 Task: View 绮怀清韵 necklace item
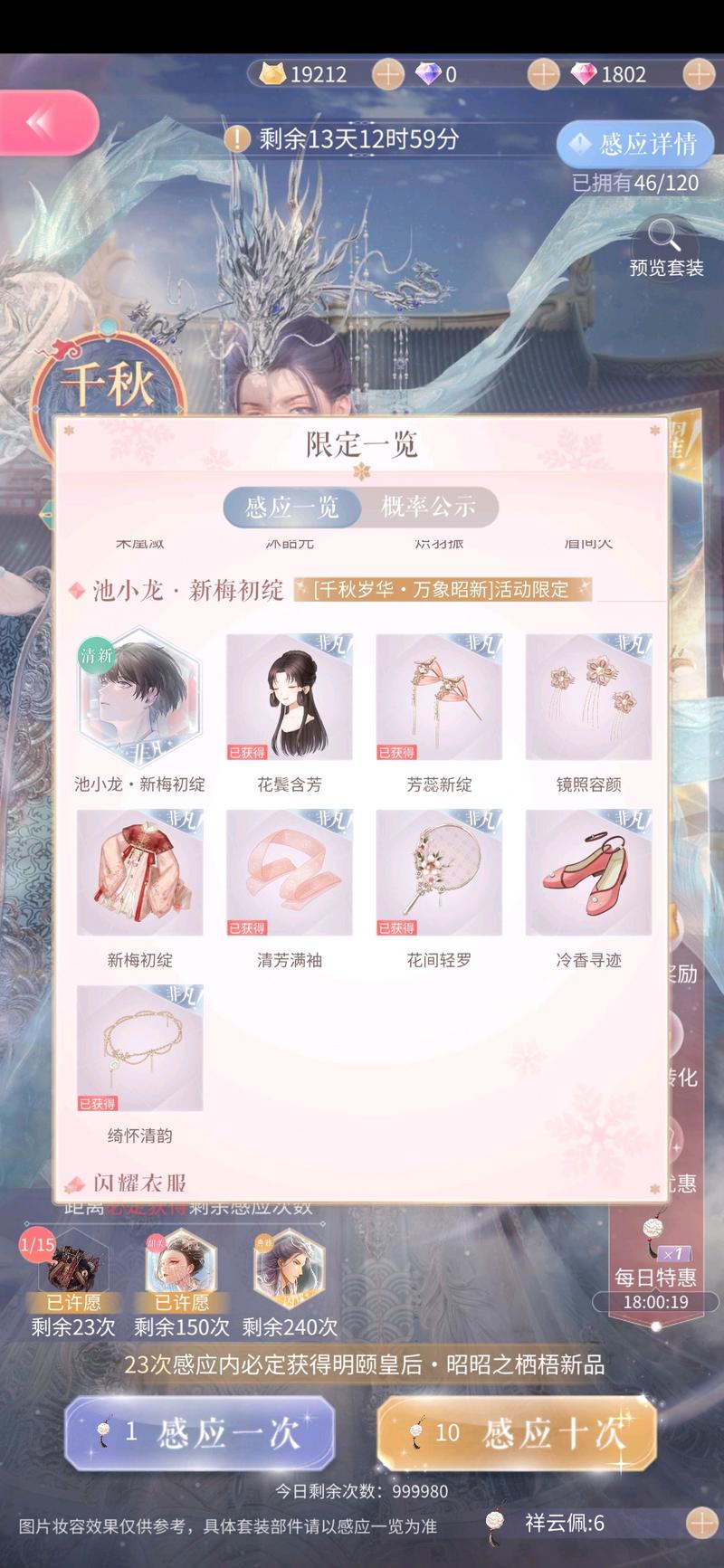[139, 1049]
